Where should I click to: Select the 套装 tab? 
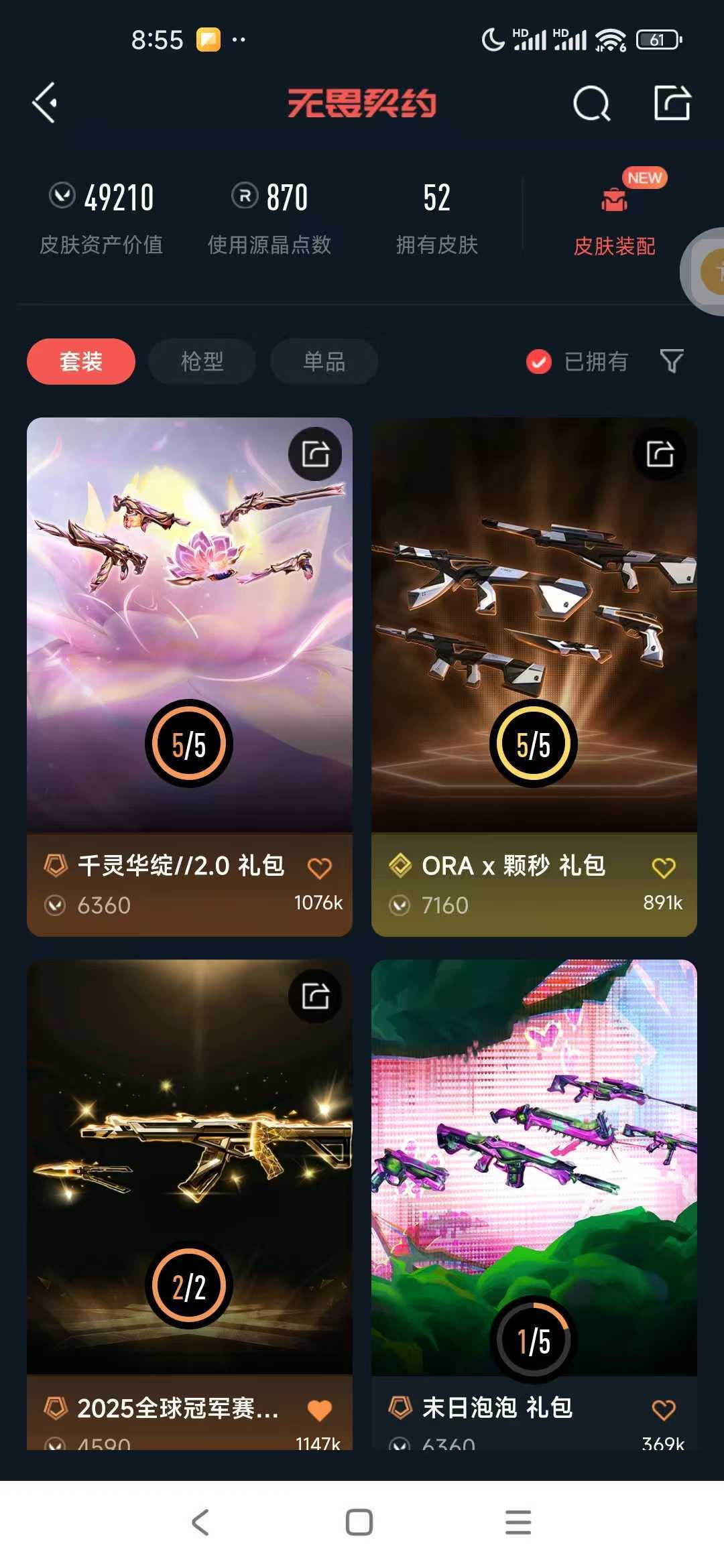(x=81, y=361)
